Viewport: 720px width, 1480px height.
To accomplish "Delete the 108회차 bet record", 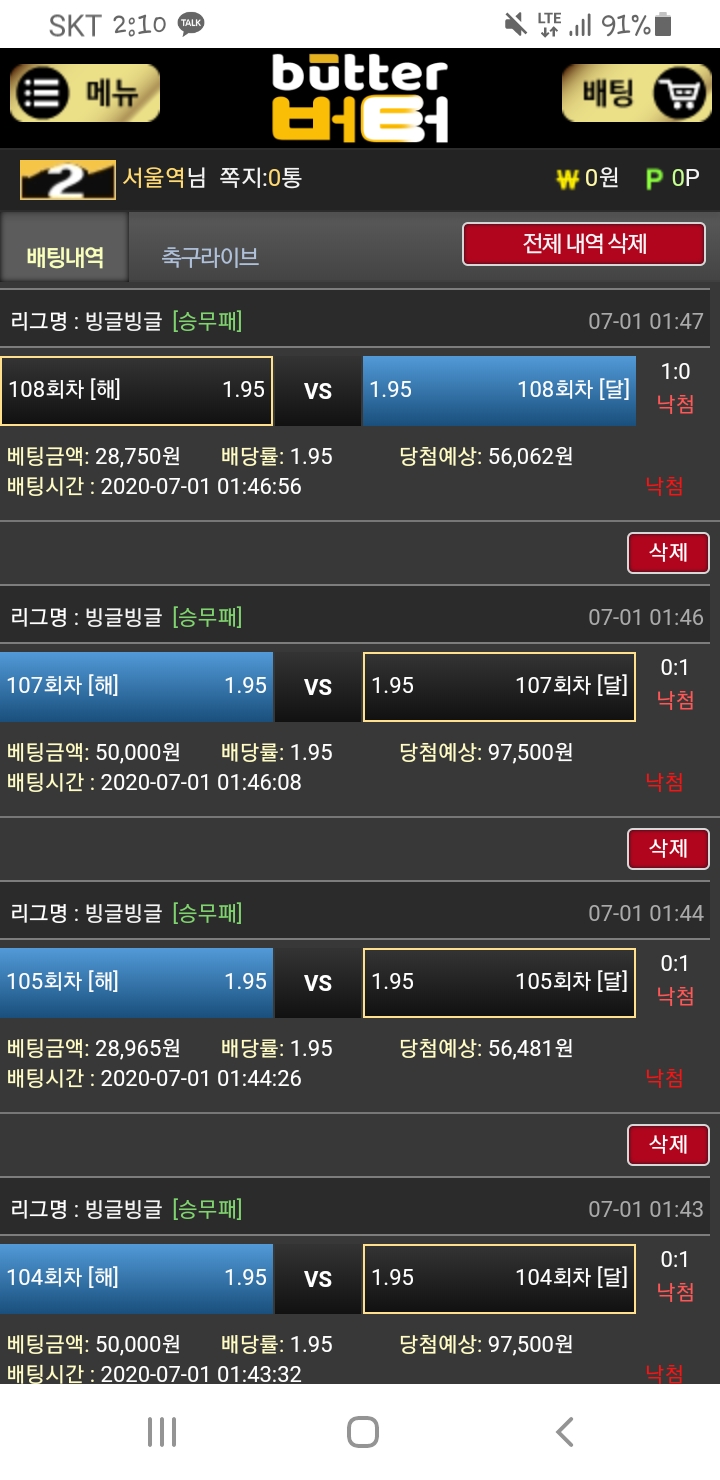I will tap(668, 552).
